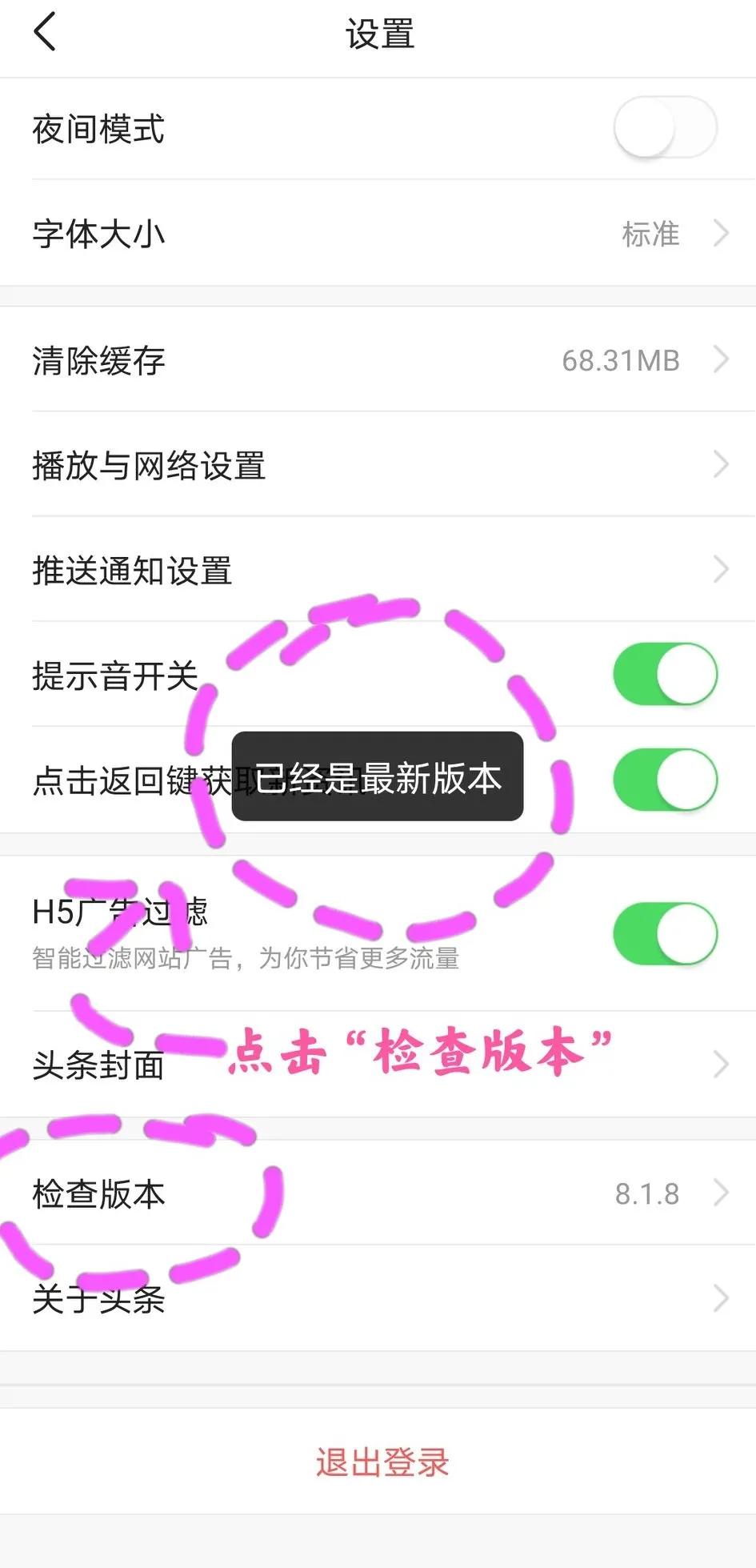Turn on 夜间模式 night mode switch

665,128
